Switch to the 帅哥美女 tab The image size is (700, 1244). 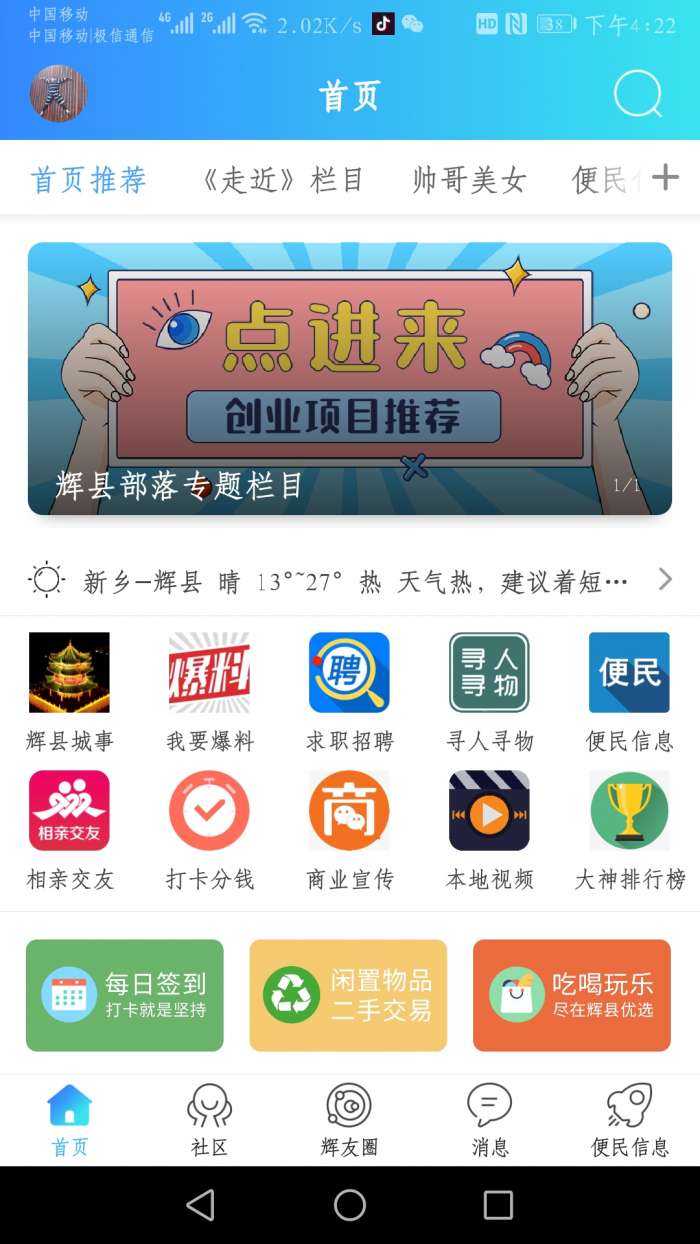[x=469, y=180]
